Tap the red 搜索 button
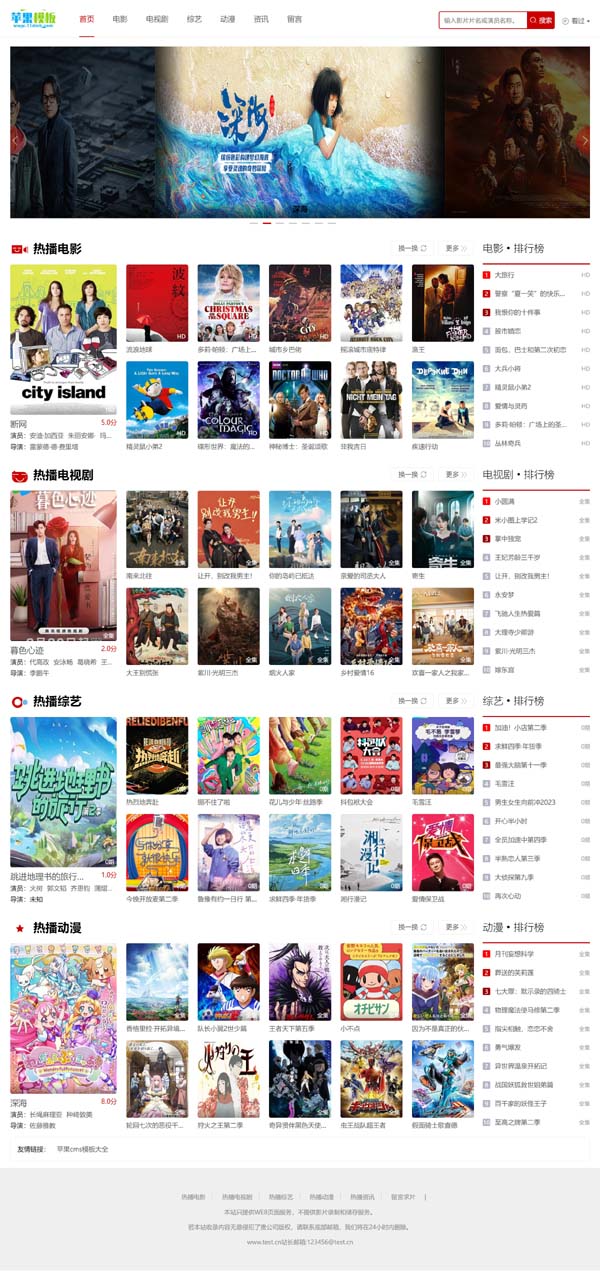 point(541,20)
